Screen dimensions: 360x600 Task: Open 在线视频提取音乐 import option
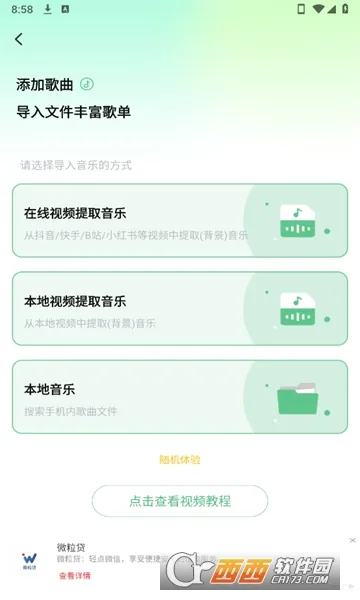[180, 220]
